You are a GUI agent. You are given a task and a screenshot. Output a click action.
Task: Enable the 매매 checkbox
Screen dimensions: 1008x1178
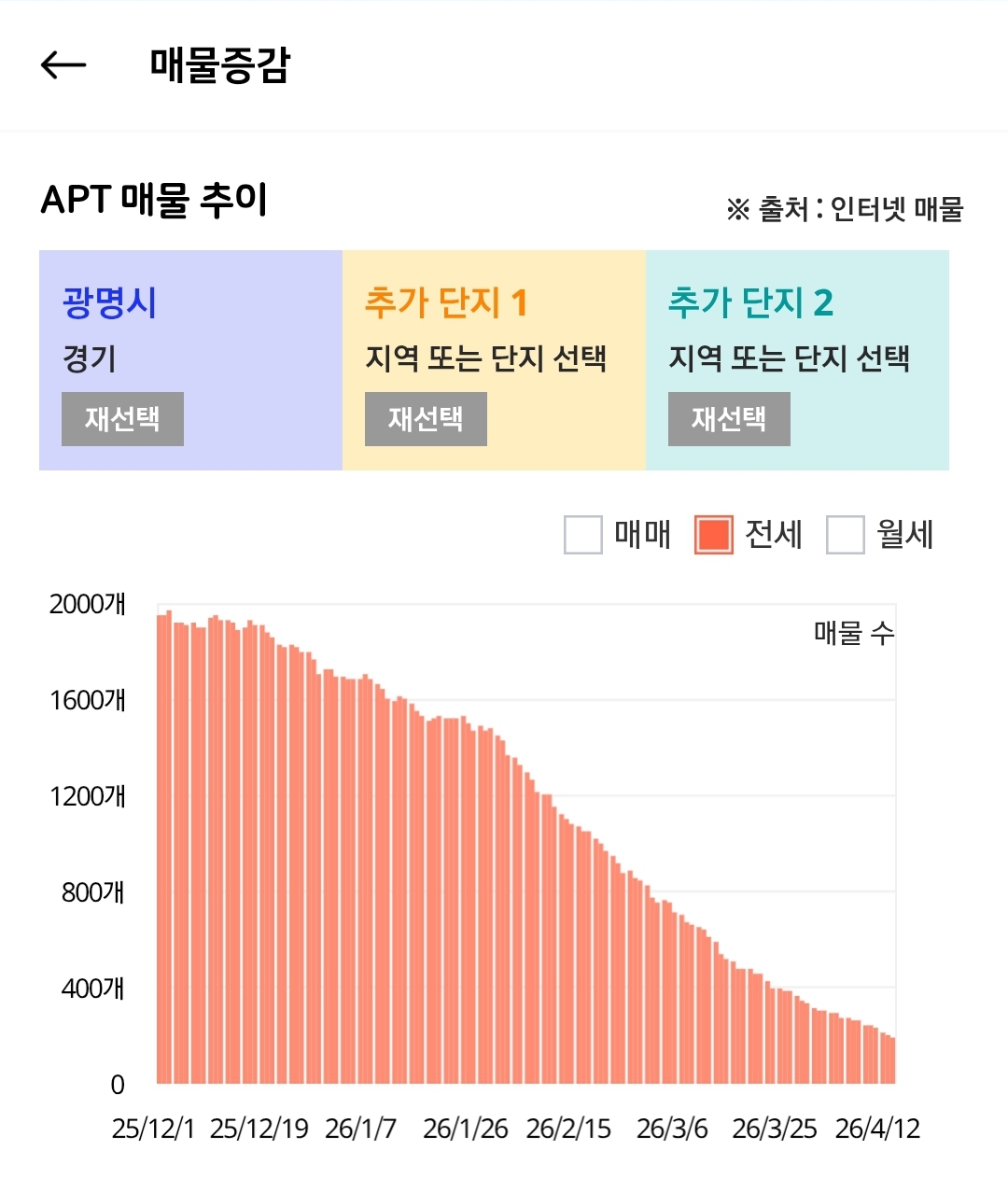click(x=583, y=535)
